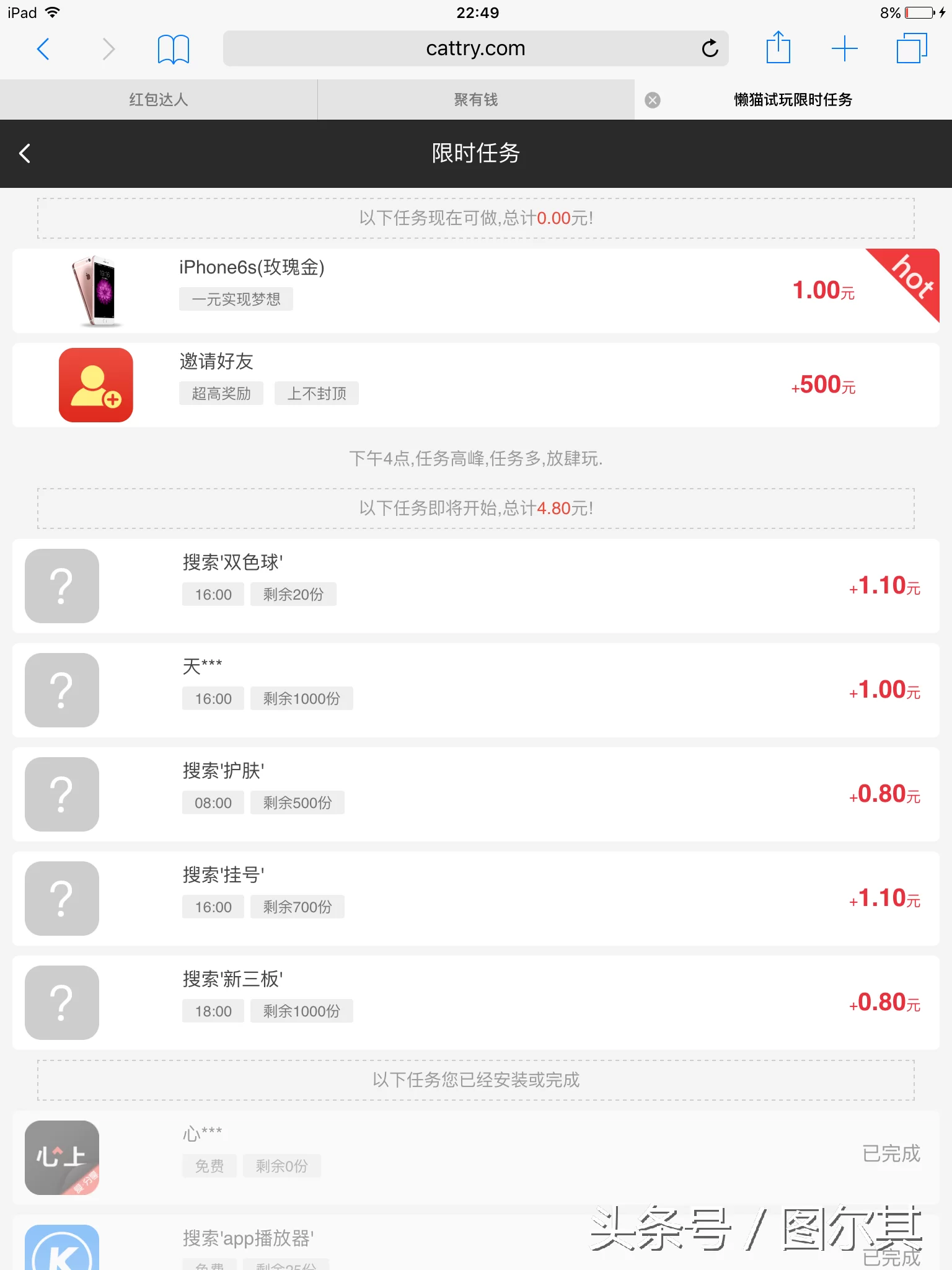Screen dimensions: 952x1270
Task: Reload the current page
Action: pos(710,48)
